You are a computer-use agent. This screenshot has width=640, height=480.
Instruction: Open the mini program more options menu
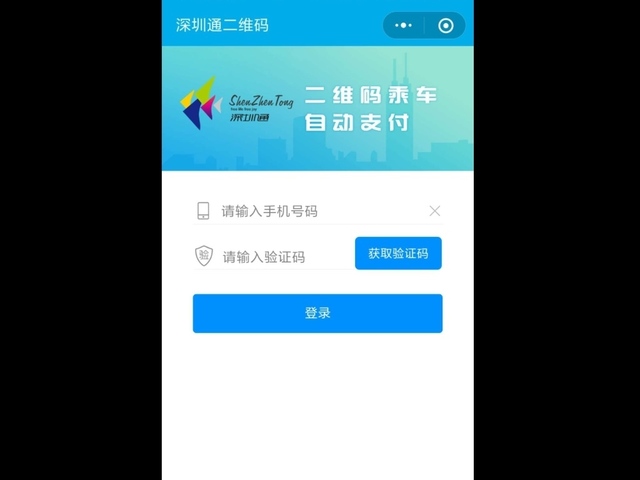coord(403,26)
